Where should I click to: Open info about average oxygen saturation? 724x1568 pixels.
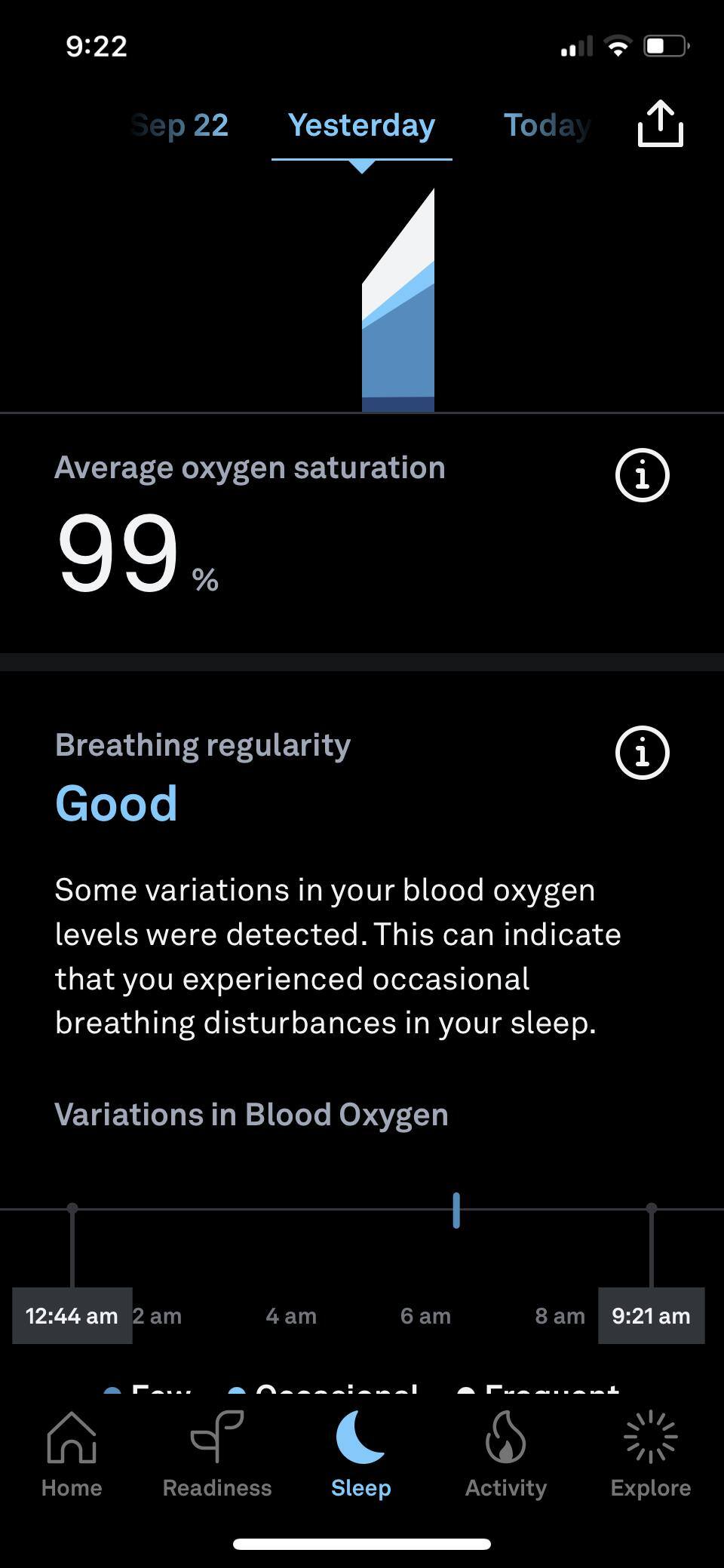click(642, 475)
